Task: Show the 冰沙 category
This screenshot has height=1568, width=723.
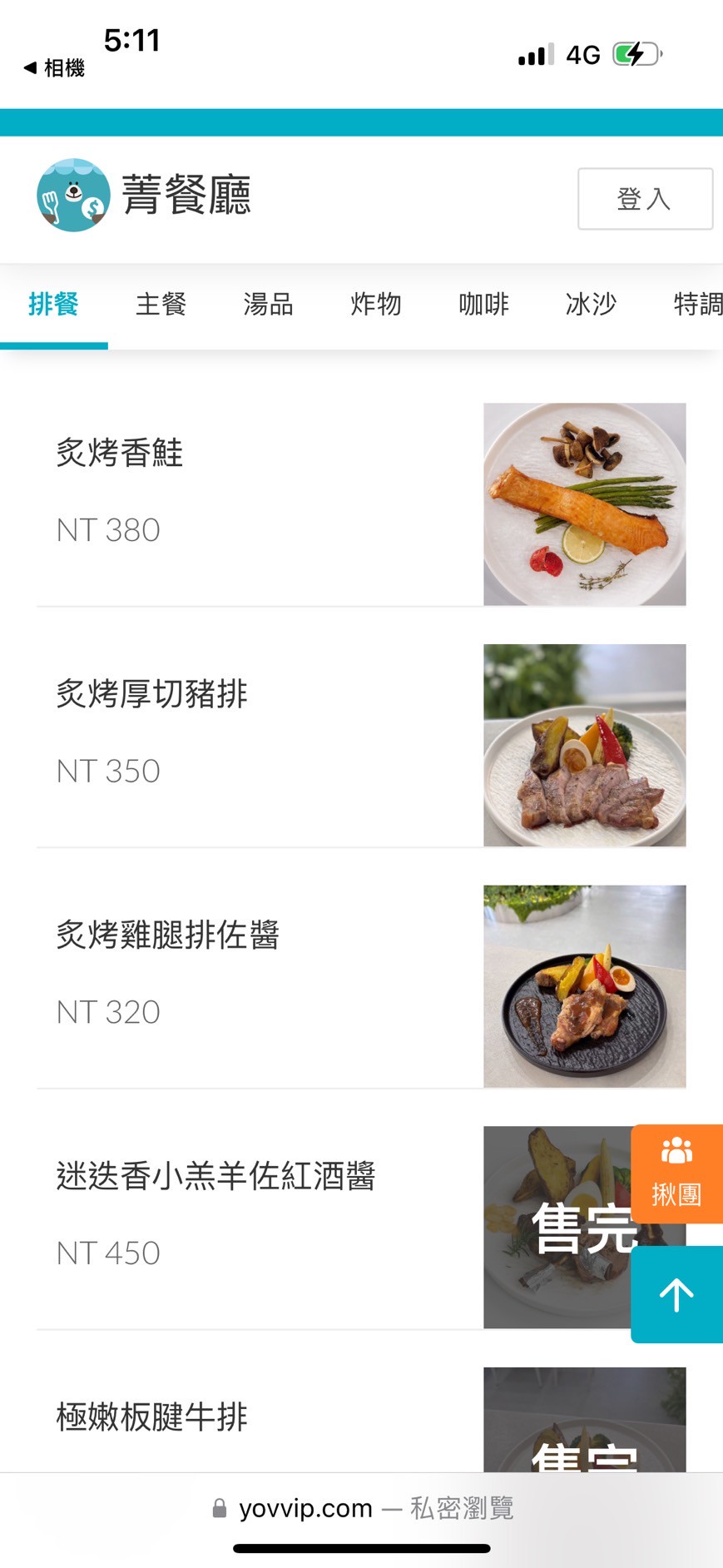Action: pyautogui.click(x=591, y=305)
